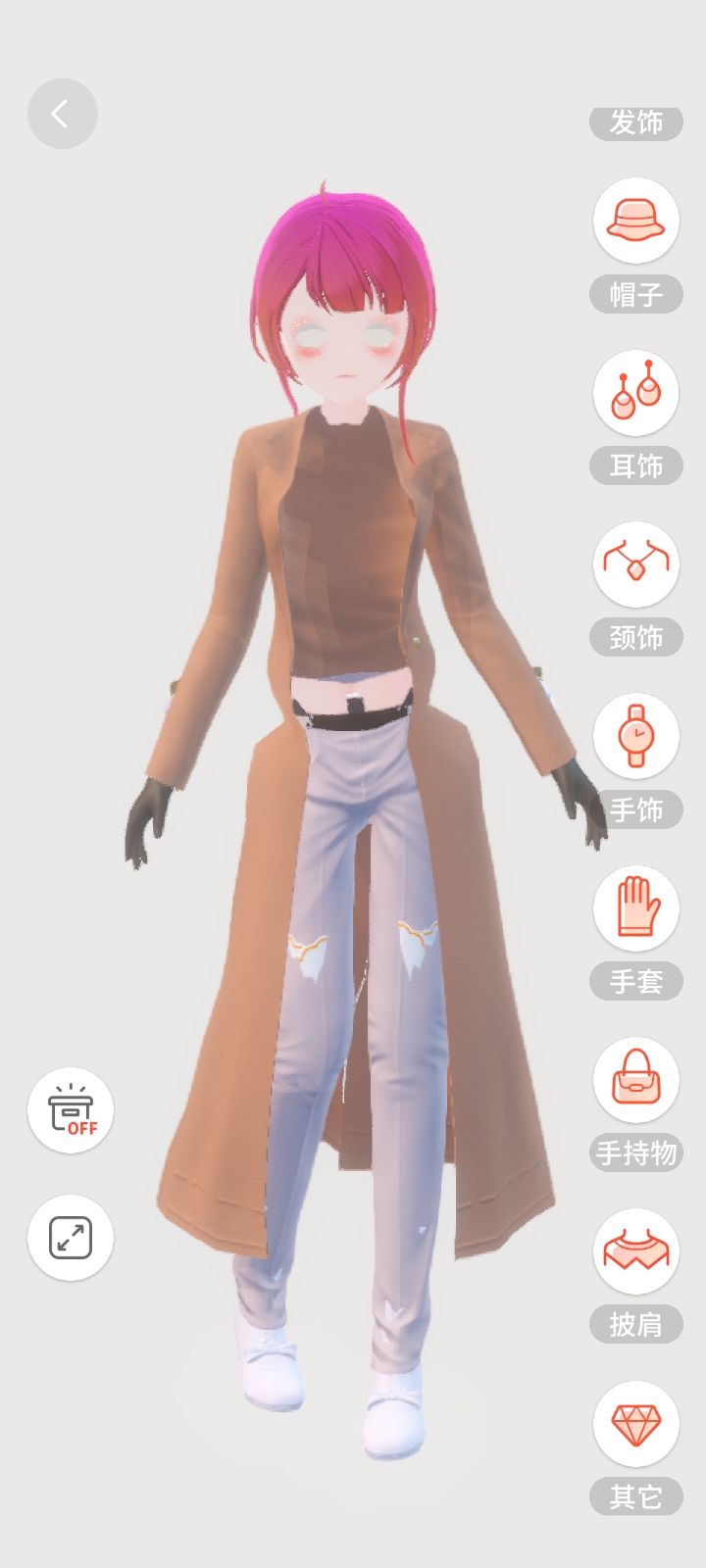
Task: Toggle the OFF display button
Action: (71, 1110)
